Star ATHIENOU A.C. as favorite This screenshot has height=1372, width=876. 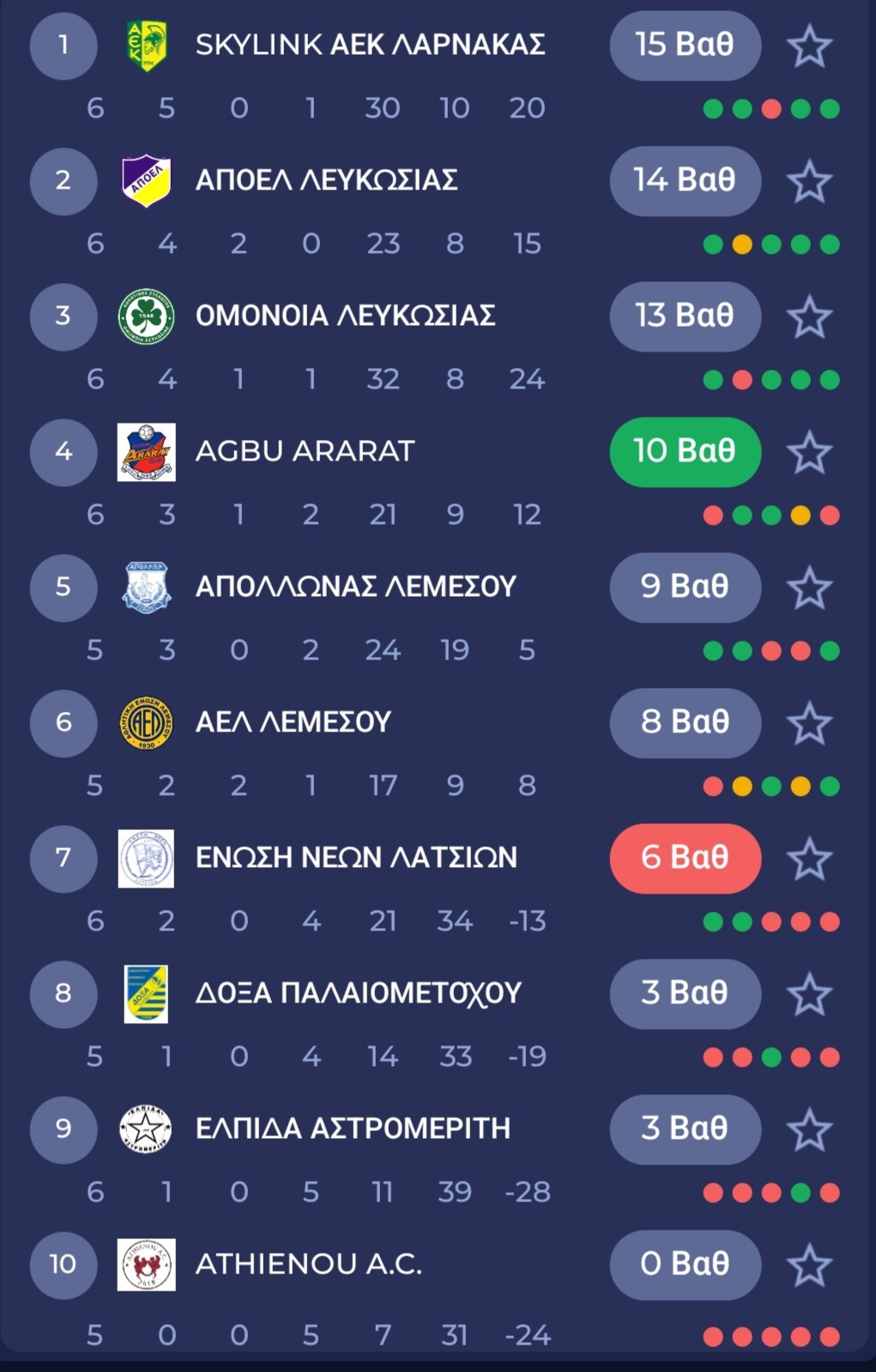809,1265
